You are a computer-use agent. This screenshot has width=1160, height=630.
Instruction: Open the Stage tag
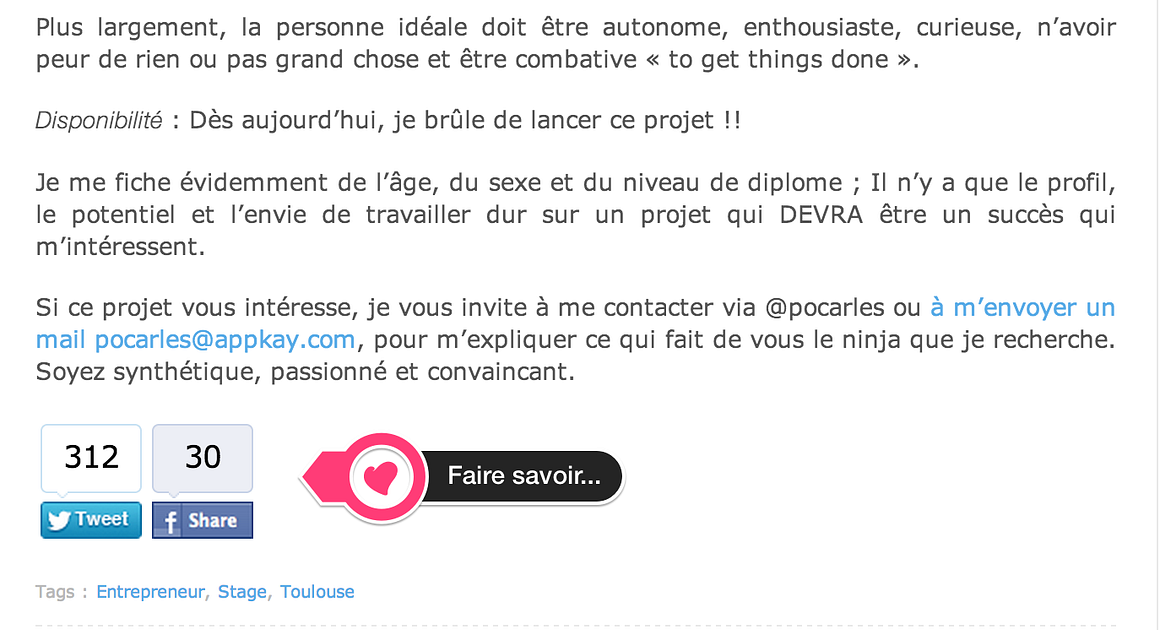tap(242, 592)
